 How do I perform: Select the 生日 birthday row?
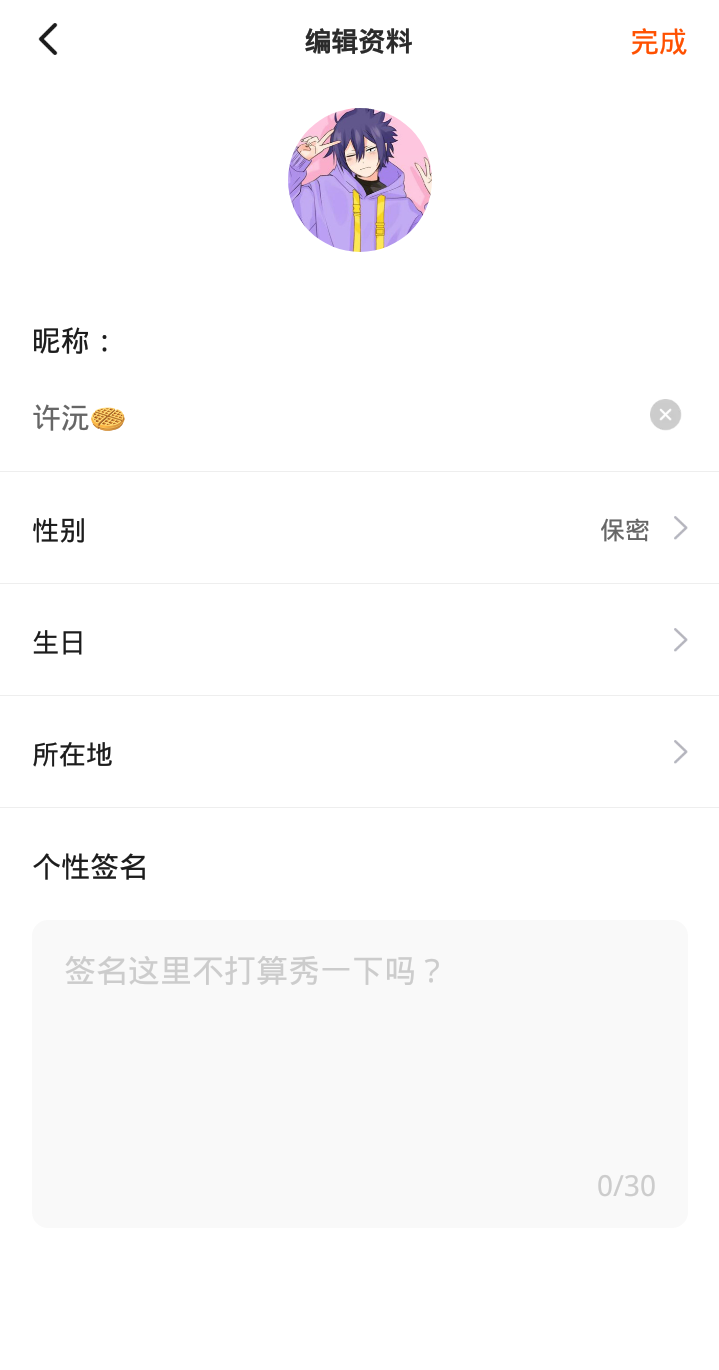point(360,641)
